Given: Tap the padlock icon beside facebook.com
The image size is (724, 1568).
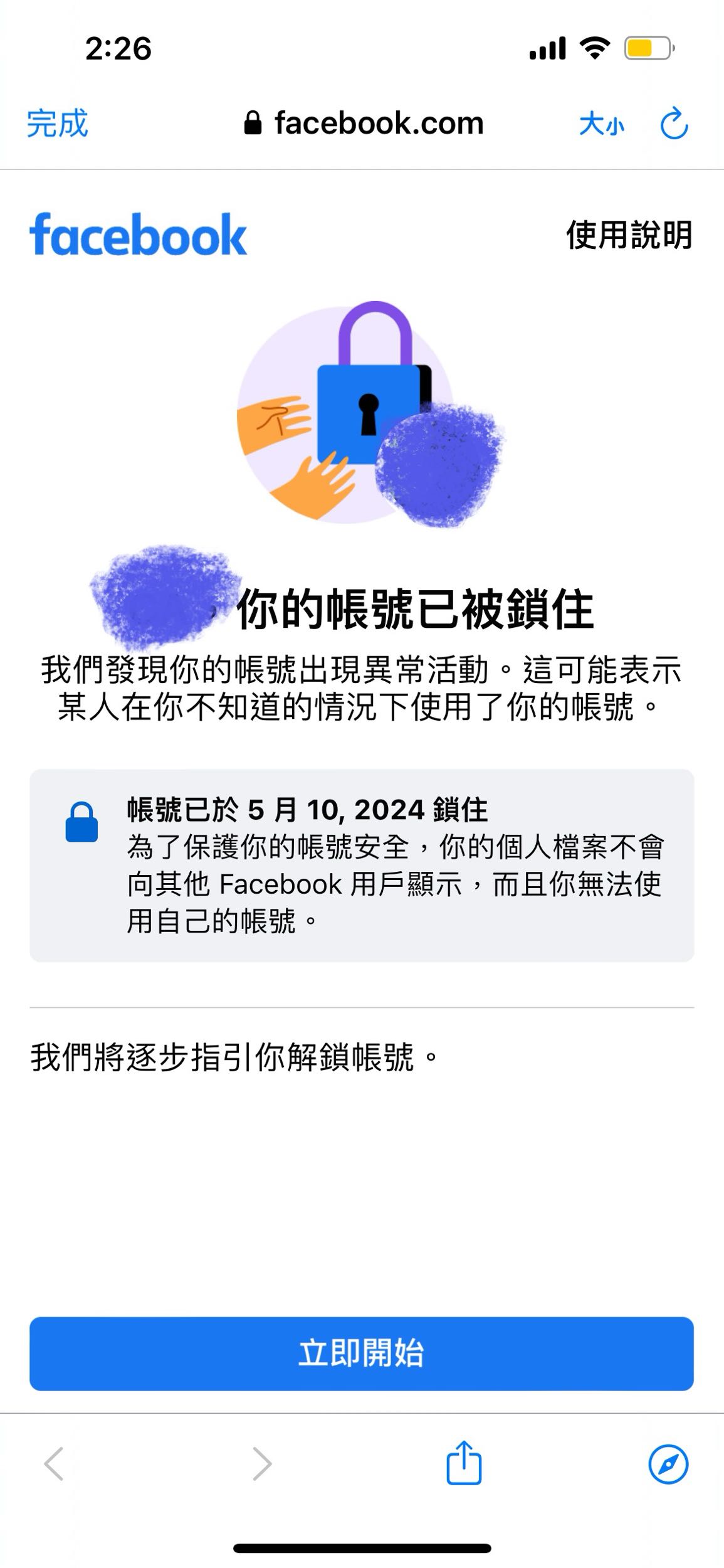Looking at the screenshot, I should (254, 123).
